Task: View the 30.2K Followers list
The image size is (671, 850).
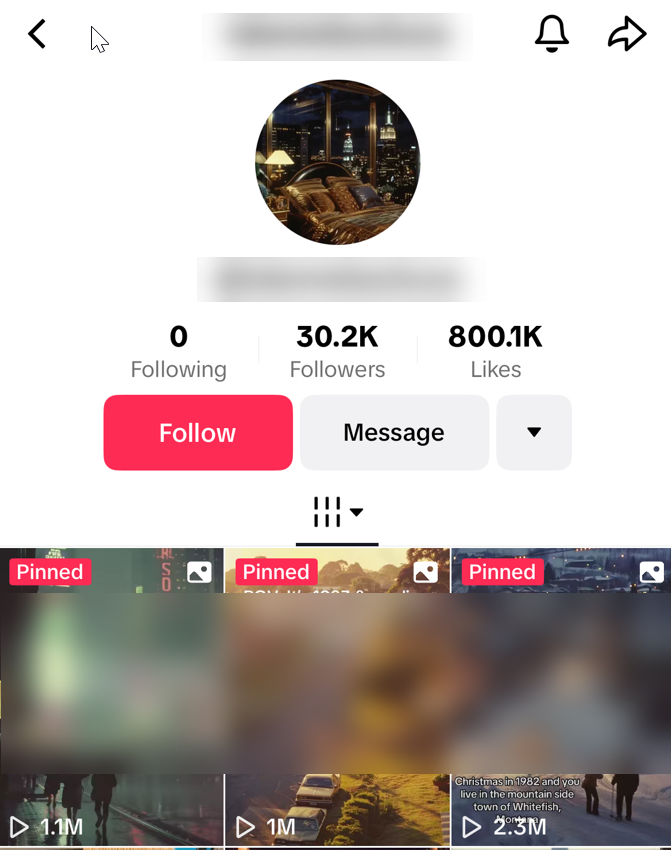Action: click(337, 352)
